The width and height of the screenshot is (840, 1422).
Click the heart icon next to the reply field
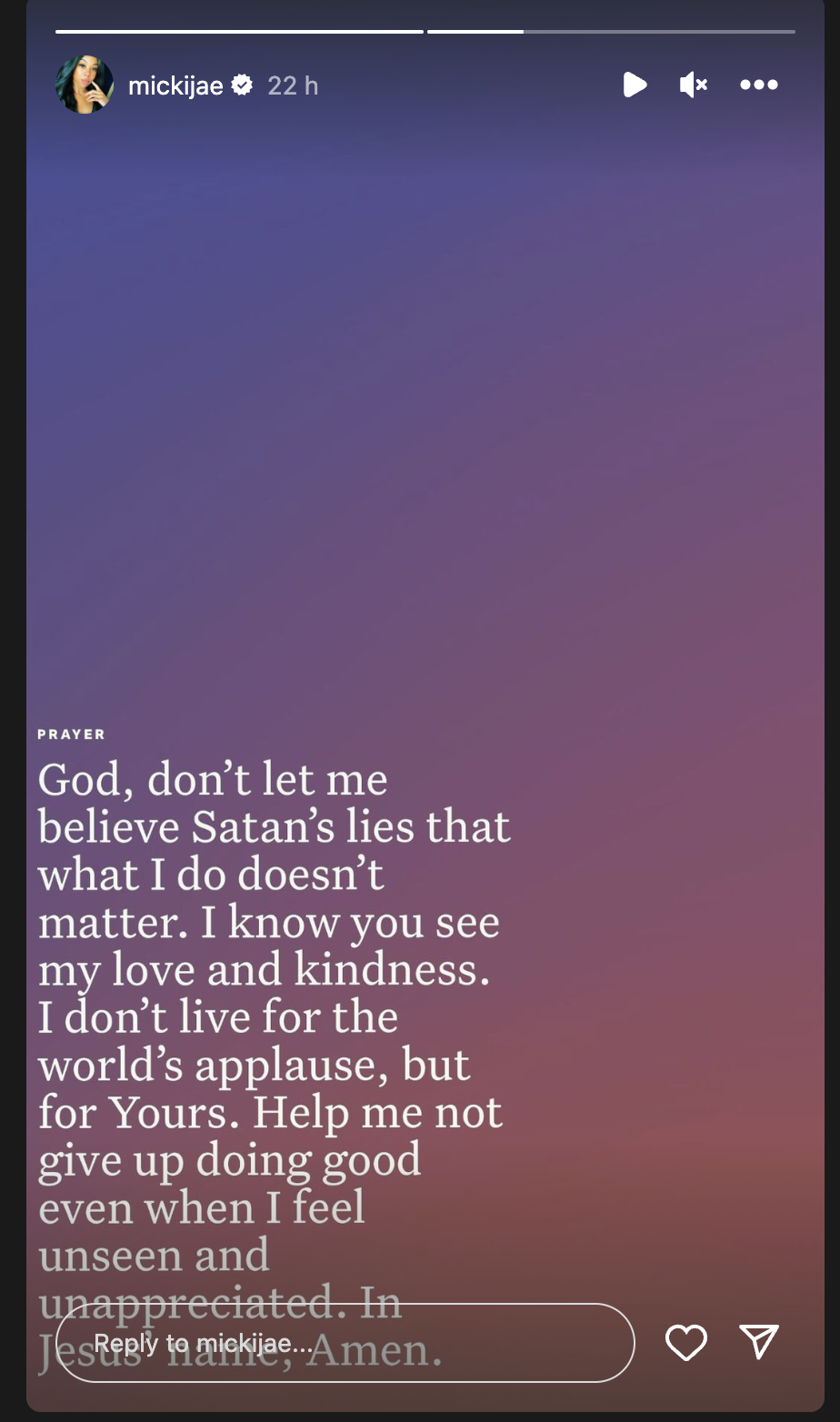point(686,1343)
